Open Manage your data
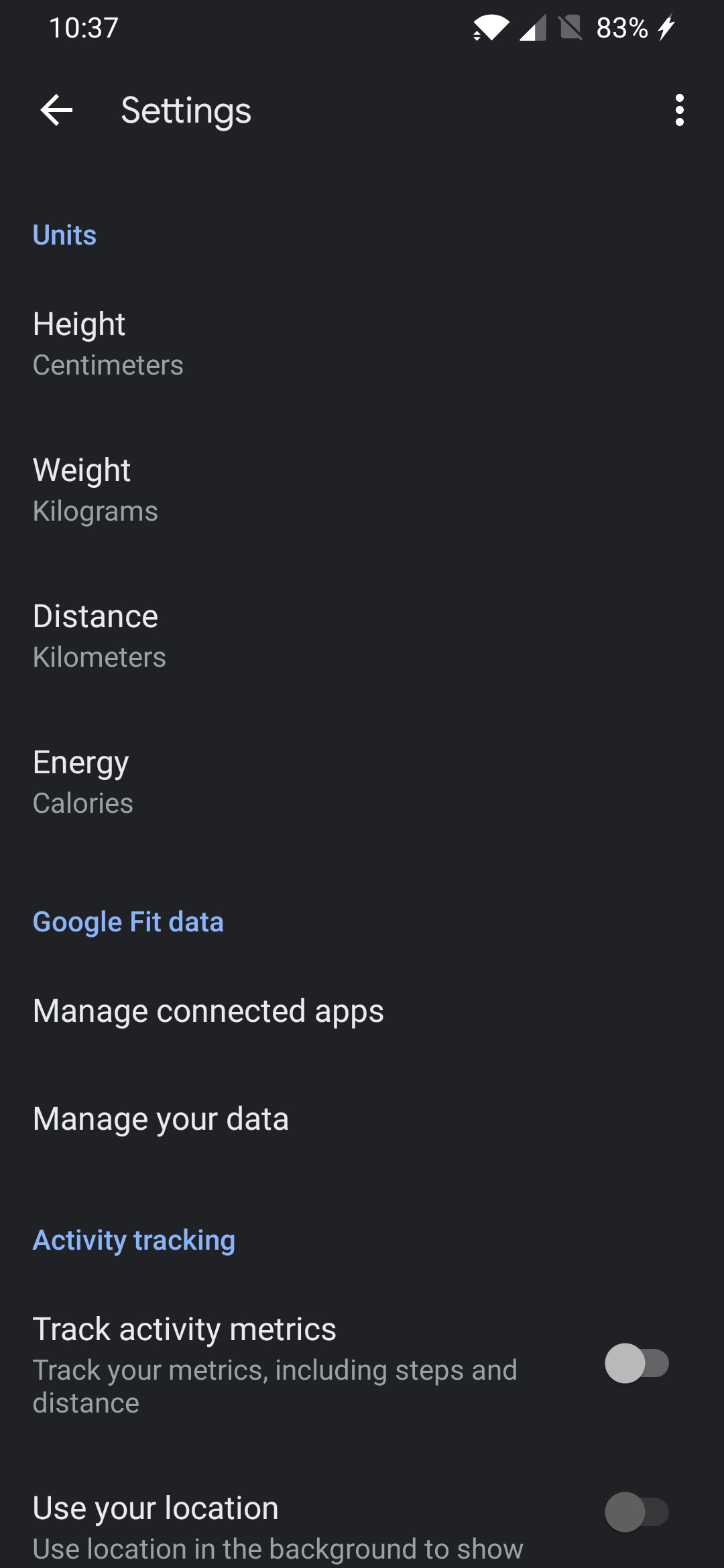The width and height of the screenshot is (724, 1568). [x=362, y=1119]
